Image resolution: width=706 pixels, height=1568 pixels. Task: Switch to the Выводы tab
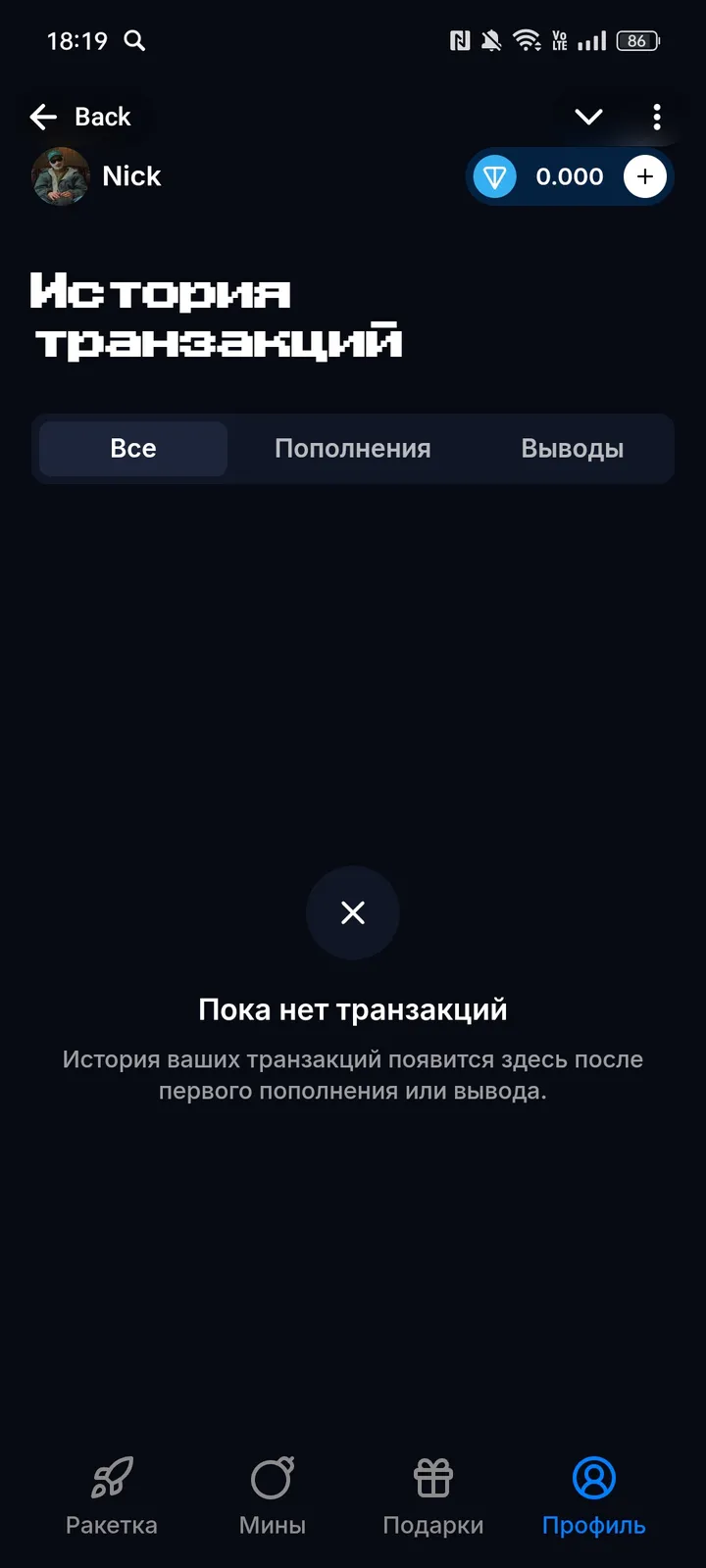pyautogui.click(x=572, y=449)
